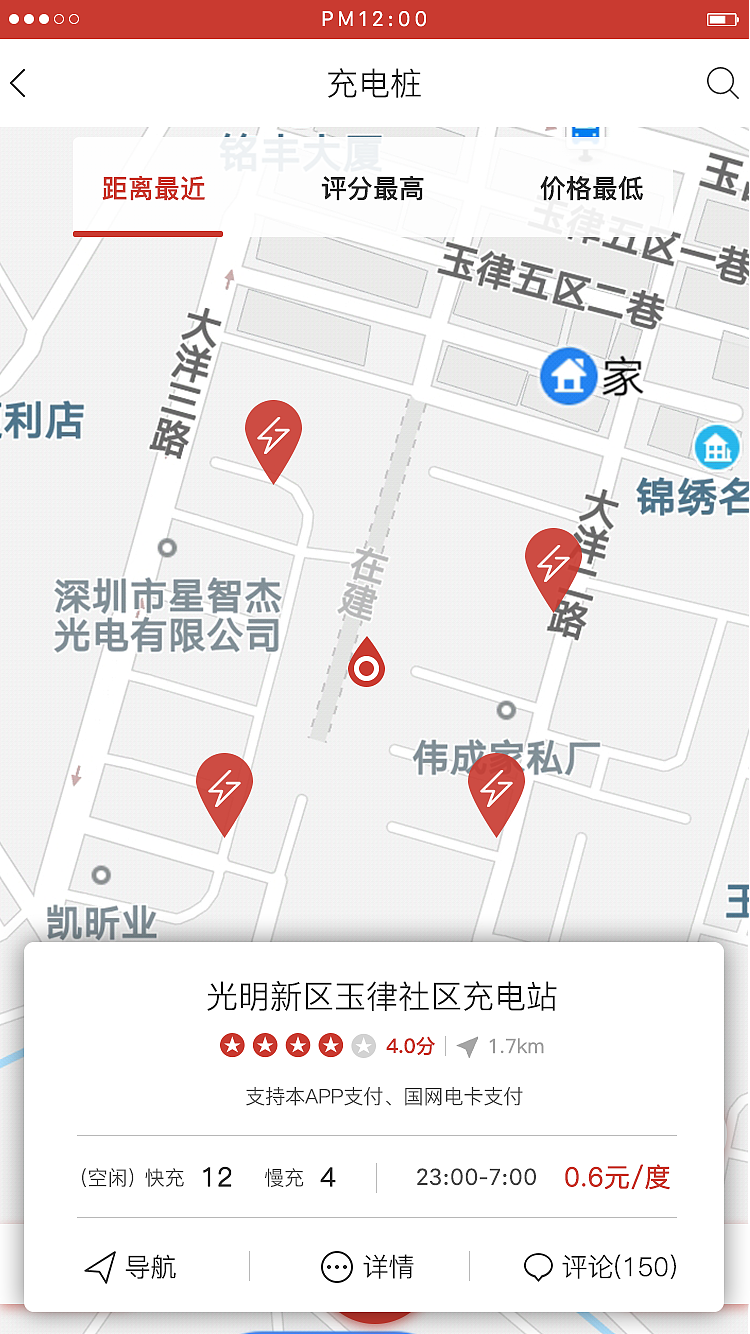
Task: Click the back arrow to leave 充电桩 page
Action: coord(18,83)
